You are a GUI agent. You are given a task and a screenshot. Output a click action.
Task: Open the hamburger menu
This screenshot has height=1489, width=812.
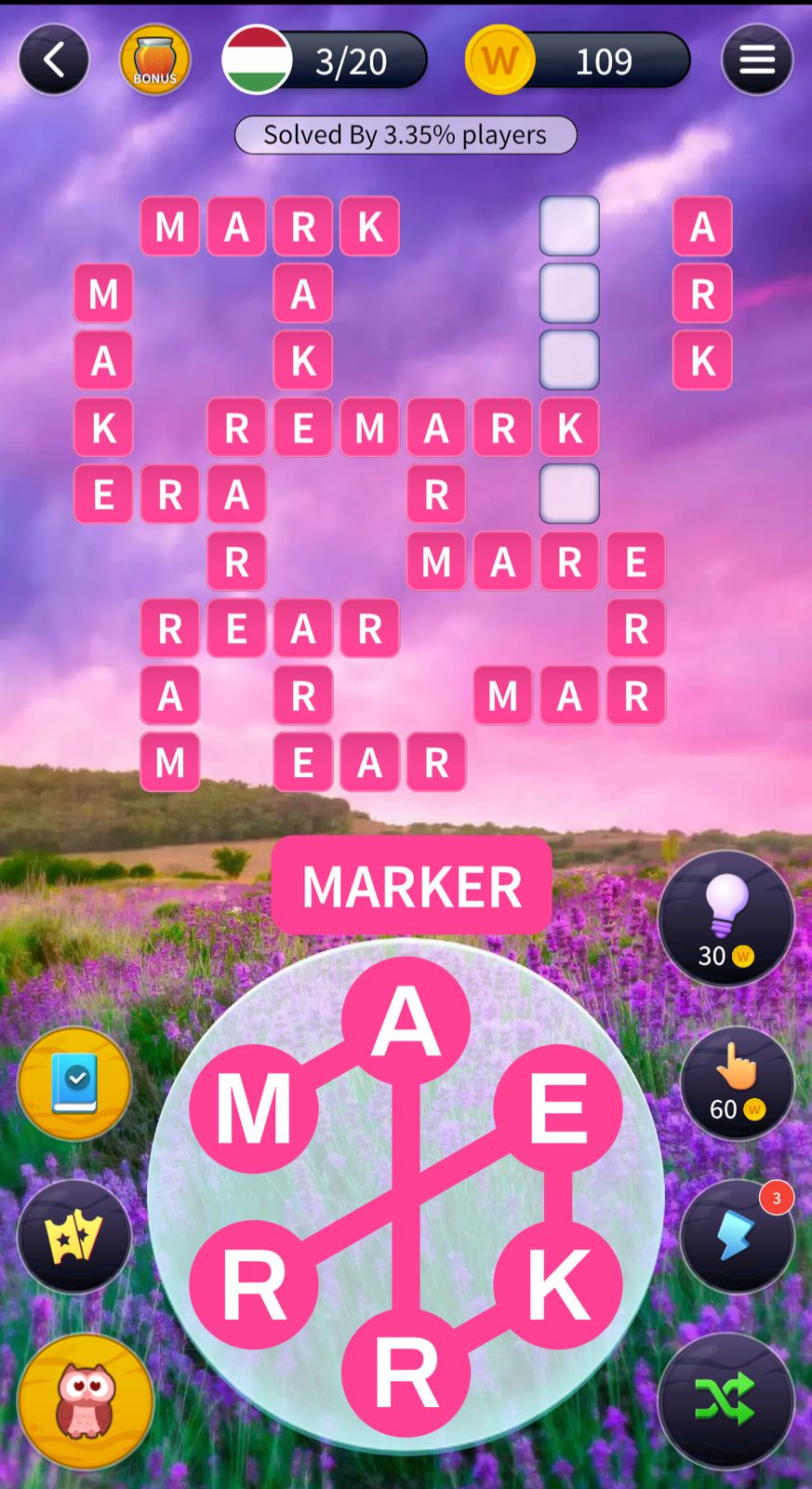(757, 60)
